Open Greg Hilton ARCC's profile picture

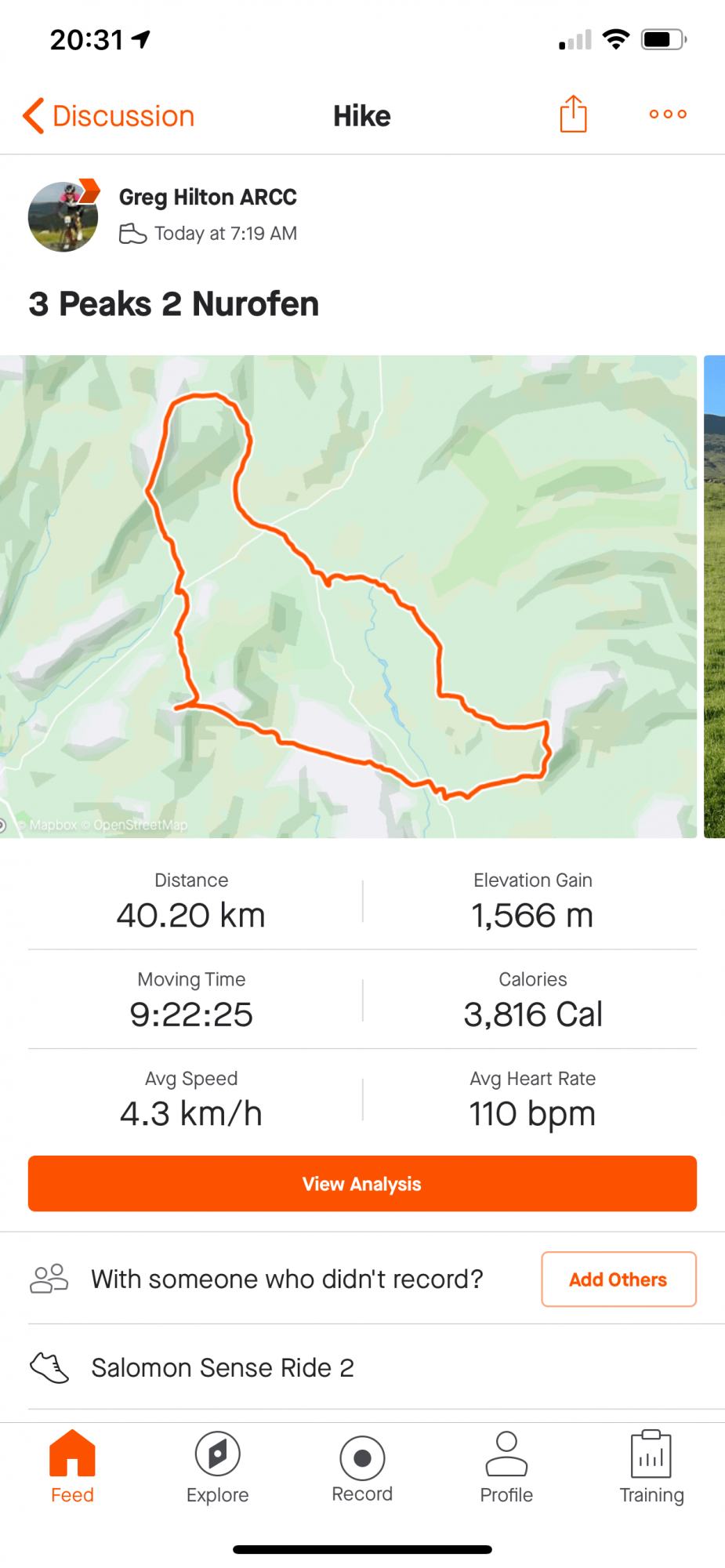(x=63, y=216)
